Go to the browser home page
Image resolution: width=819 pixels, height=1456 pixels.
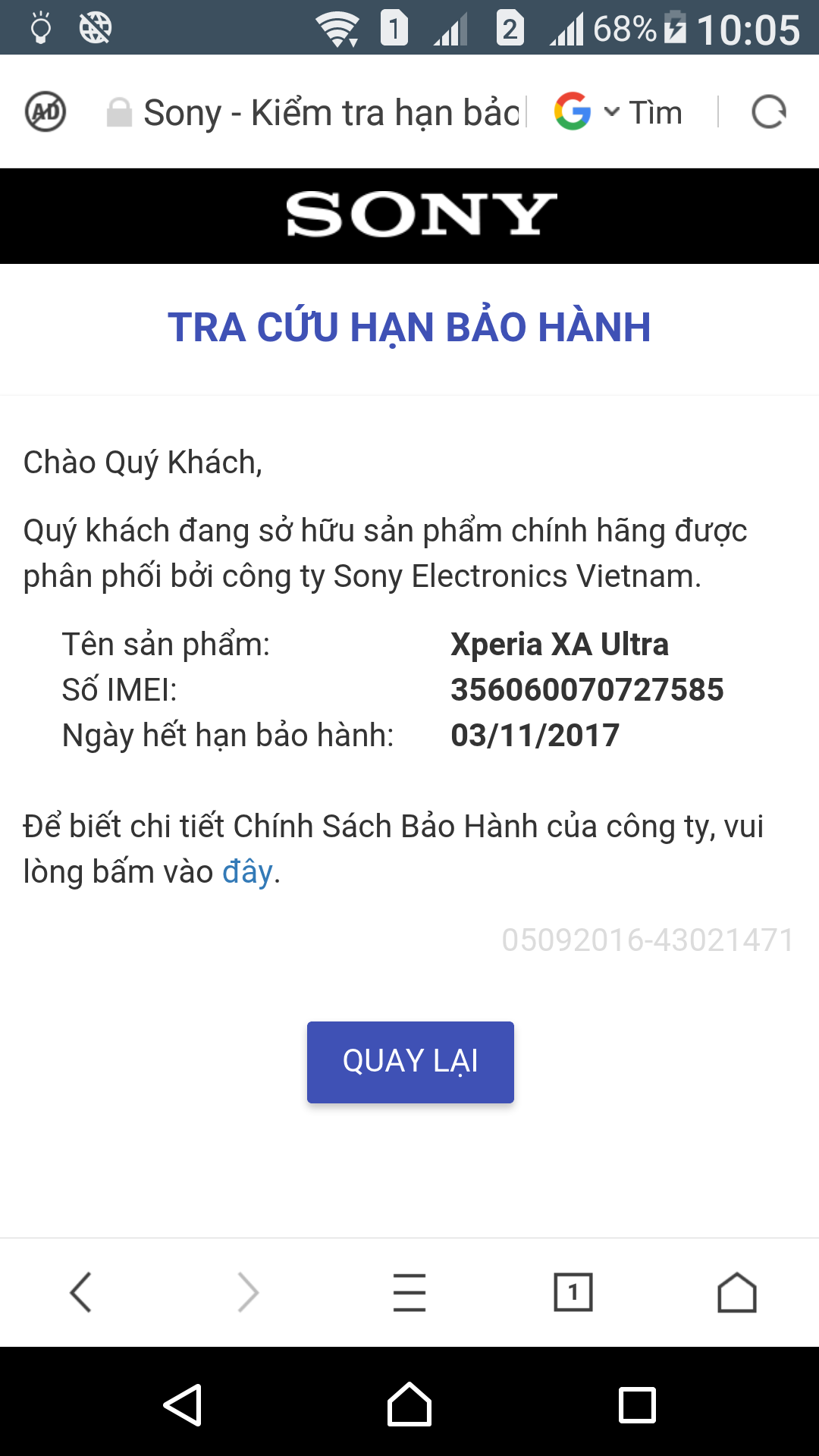[x=736, y=1292]
